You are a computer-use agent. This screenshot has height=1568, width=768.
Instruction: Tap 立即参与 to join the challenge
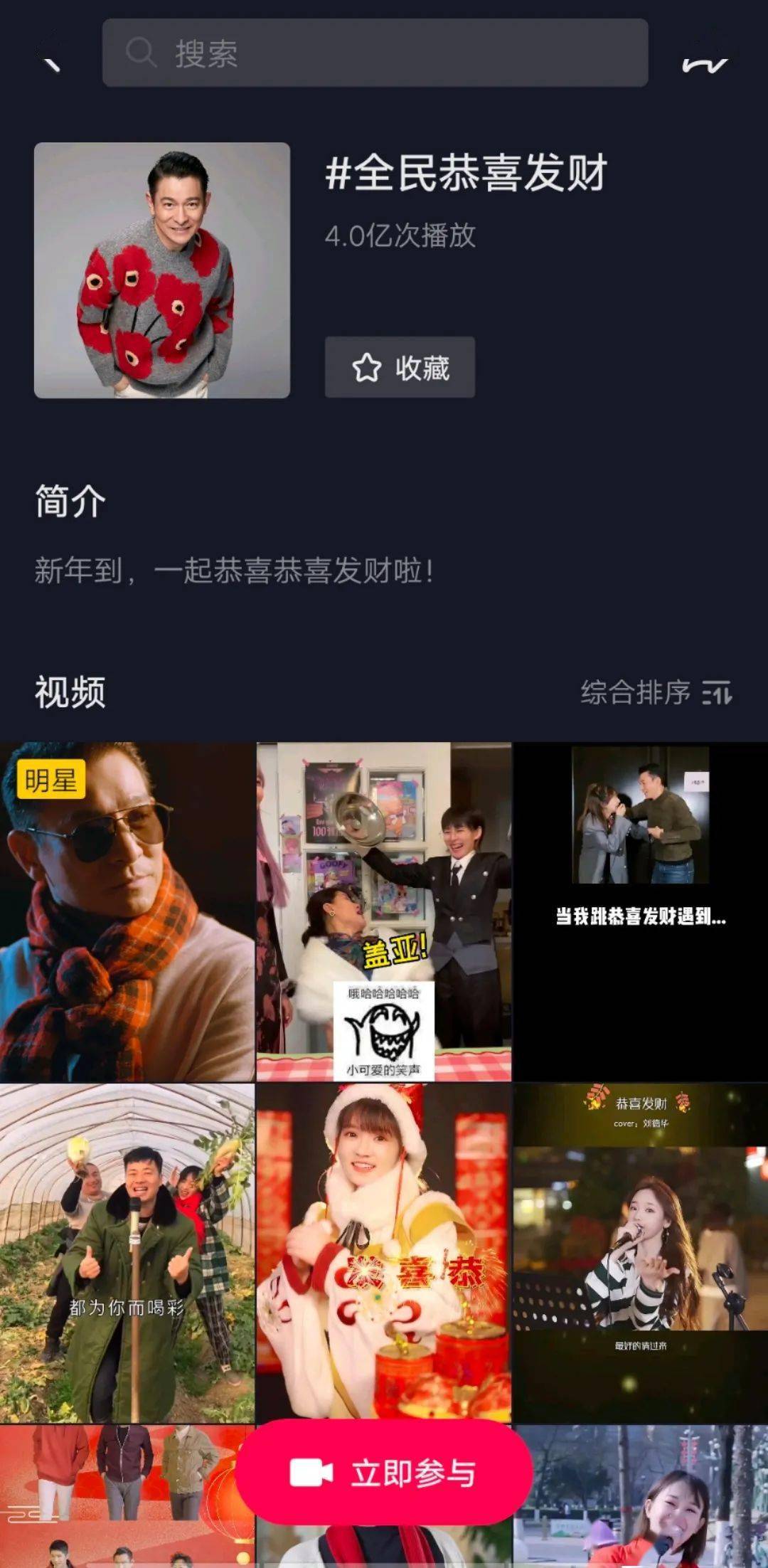pyautogui.click(x=384, y=1473)
